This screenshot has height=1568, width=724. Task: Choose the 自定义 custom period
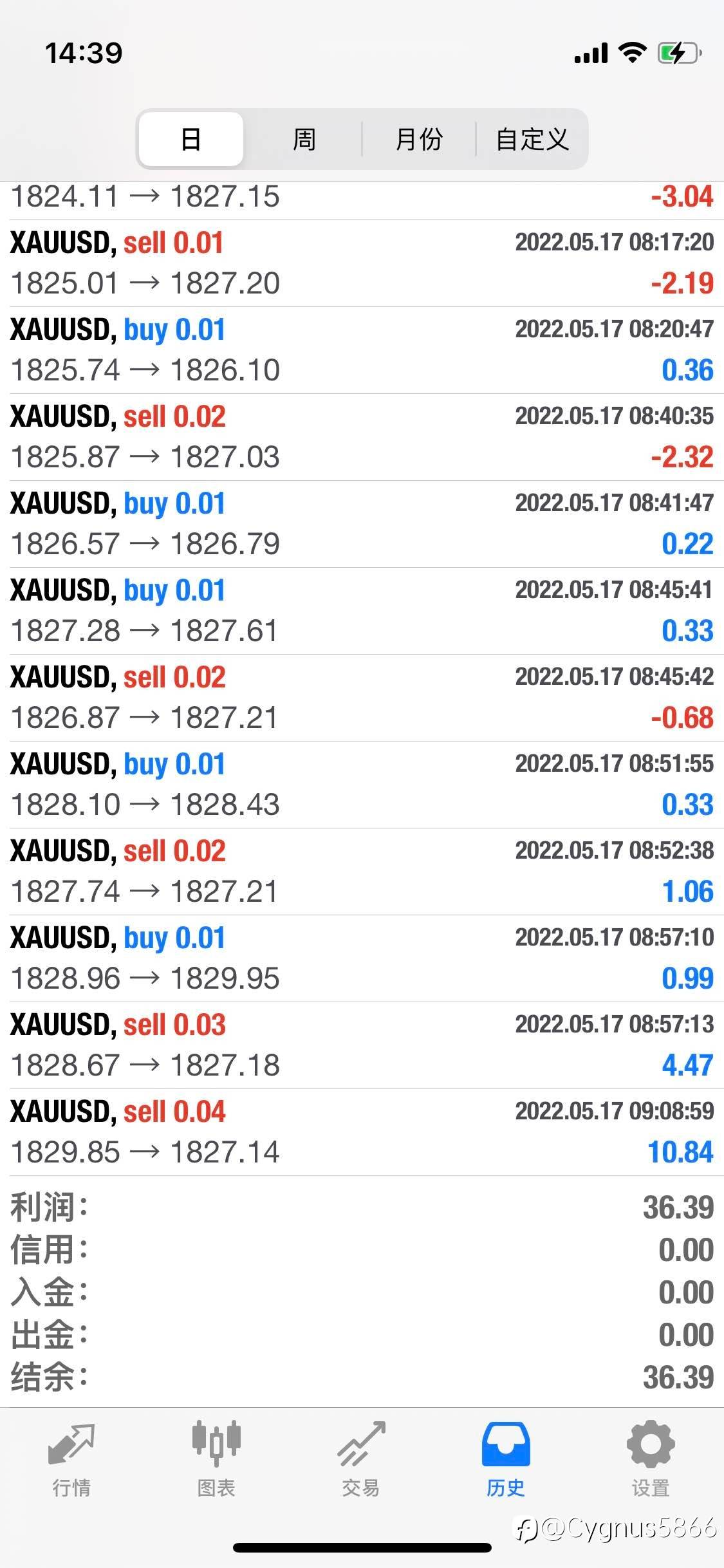(532, 139)
